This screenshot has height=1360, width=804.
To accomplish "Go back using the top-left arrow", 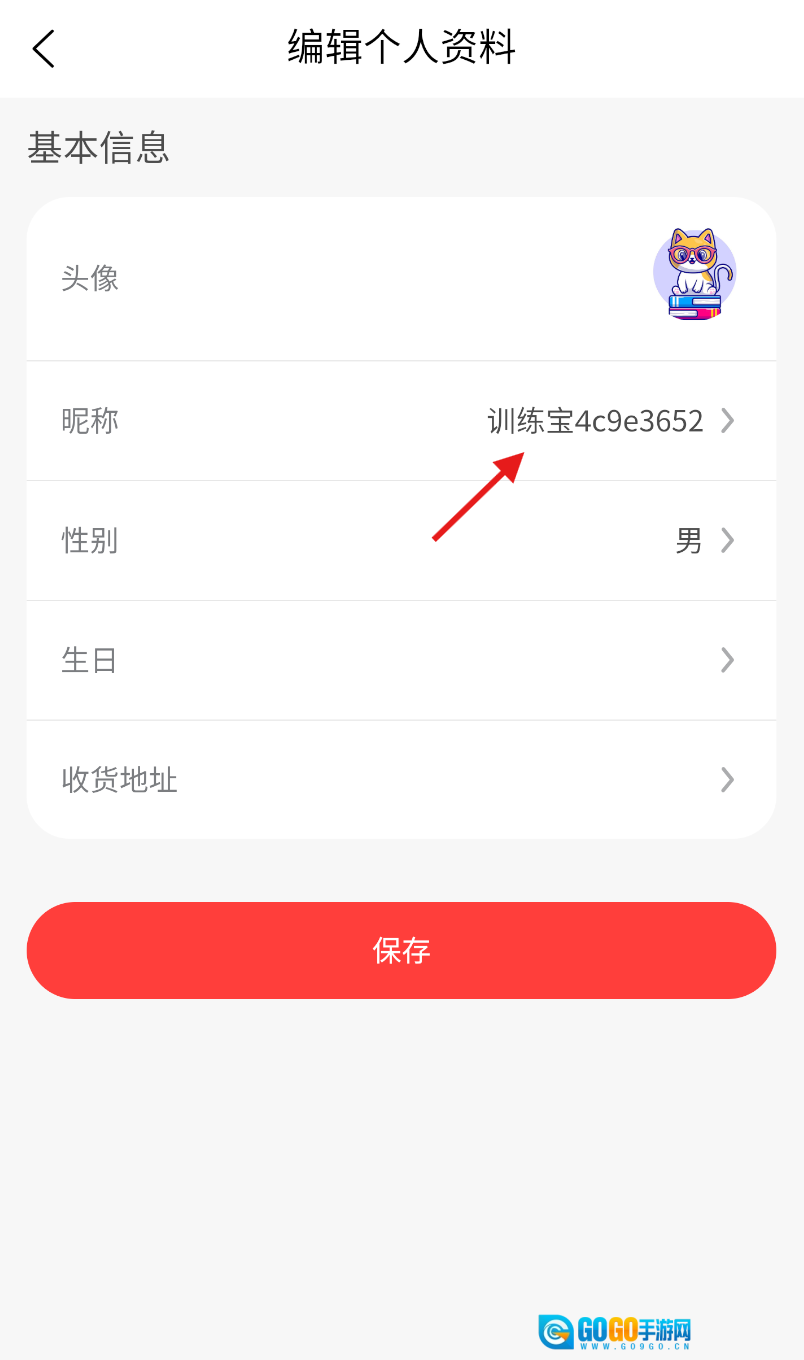I will click(x=44, y=48).
